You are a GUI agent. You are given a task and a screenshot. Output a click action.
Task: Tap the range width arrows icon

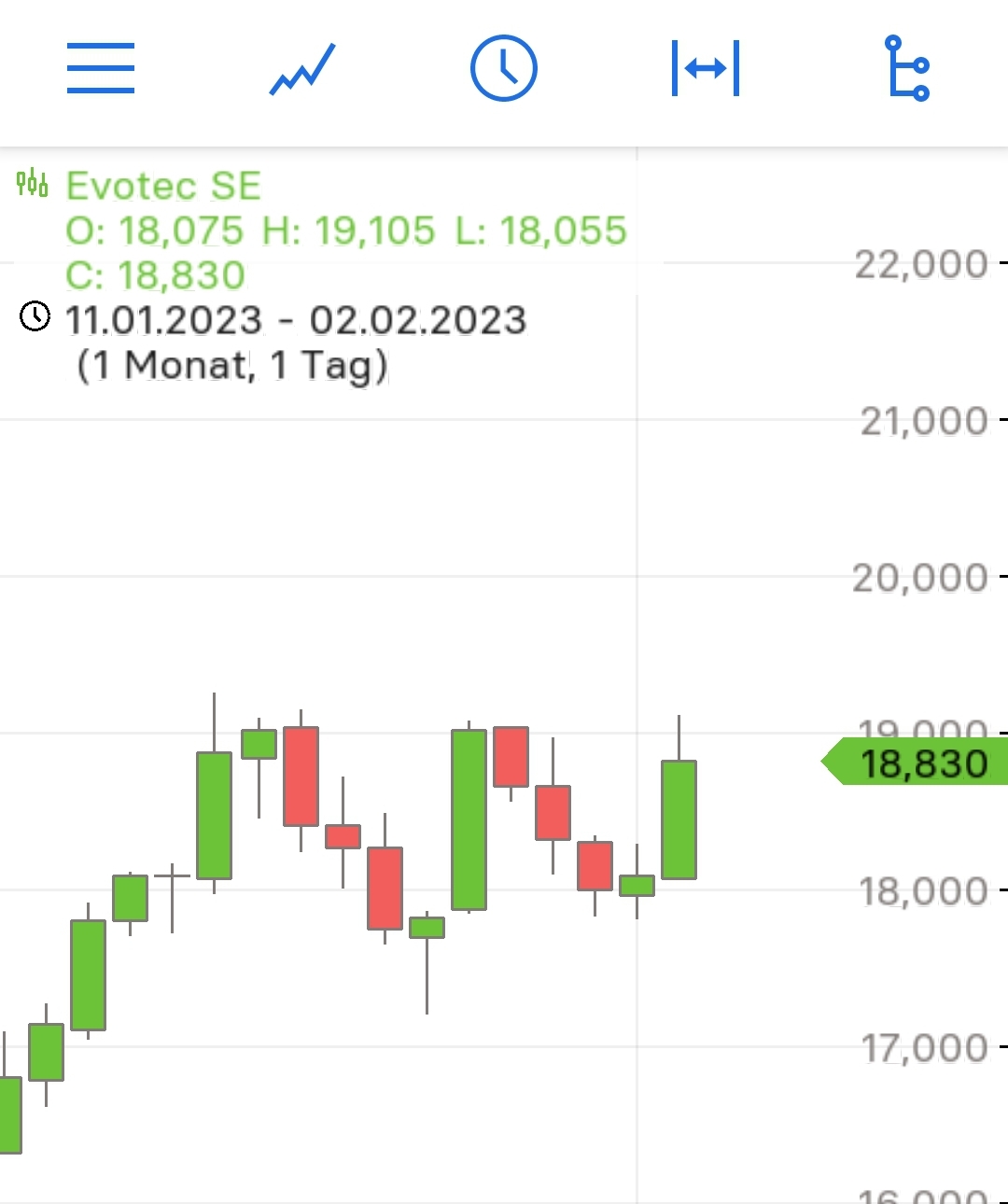(x=706, y=68)
